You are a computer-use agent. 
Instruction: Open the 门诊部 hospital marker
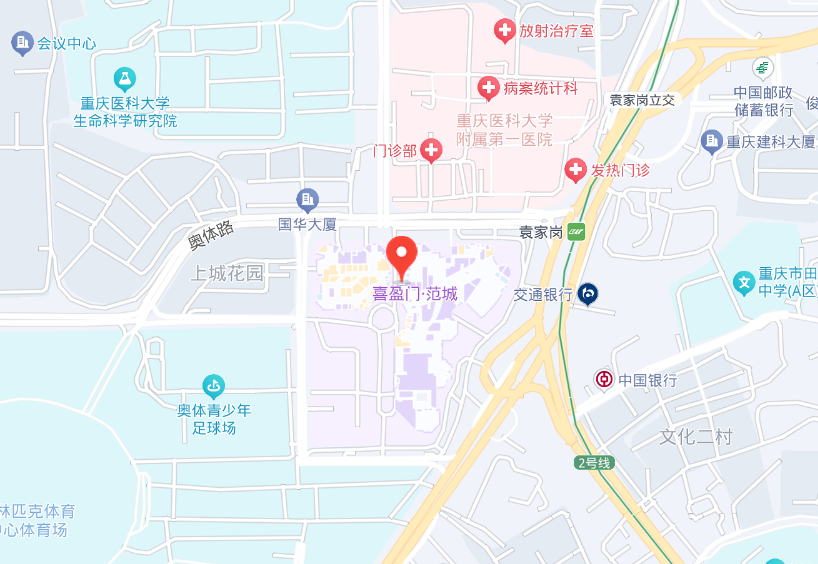(x=431, y=151)
